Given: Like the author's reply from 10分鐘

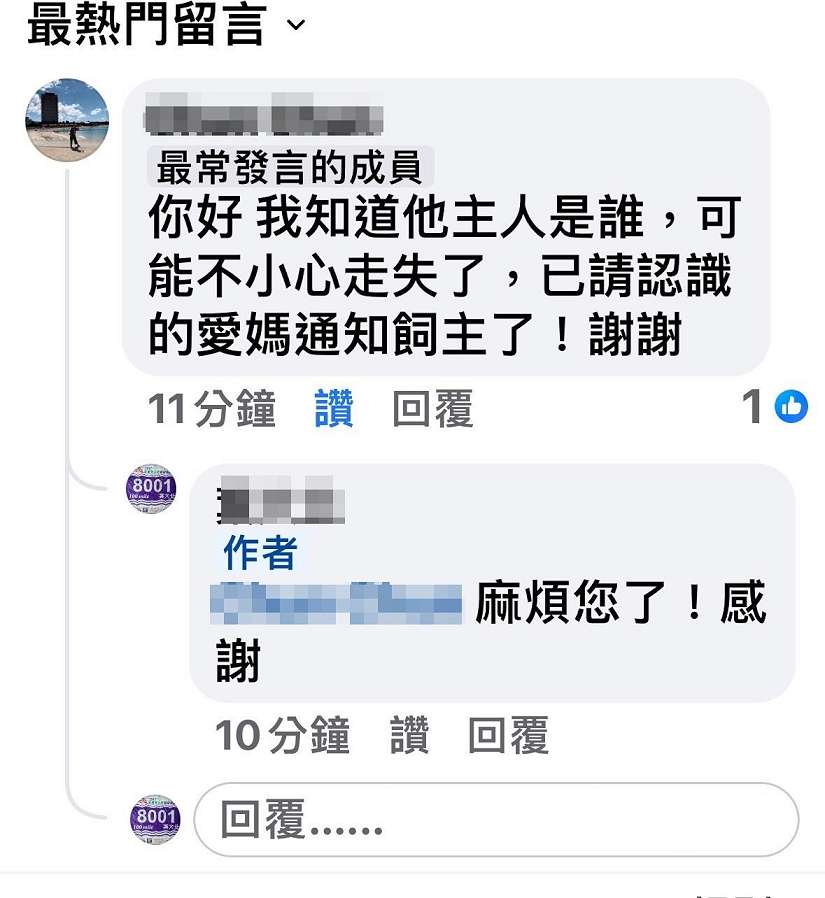Looking at the screenshot, I should pos(409,737).
